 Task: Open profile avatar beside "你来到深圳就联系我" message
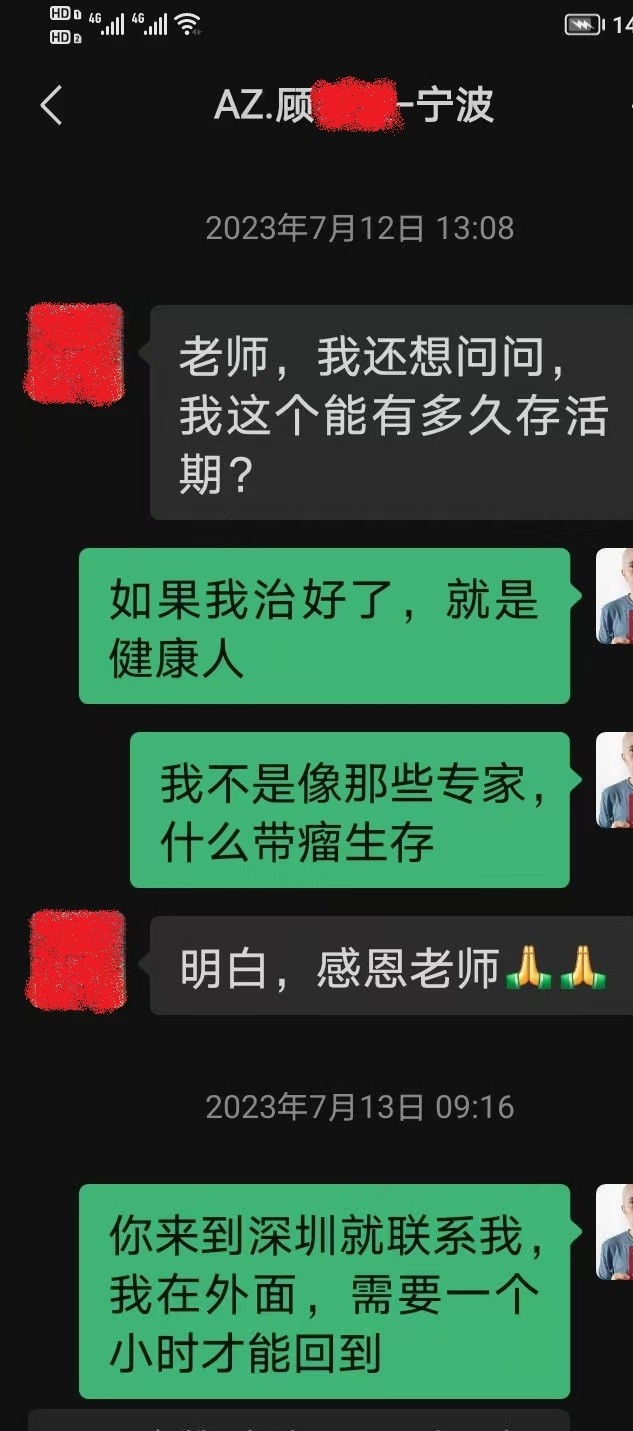pyautogui.click(x=615, y=1232)
